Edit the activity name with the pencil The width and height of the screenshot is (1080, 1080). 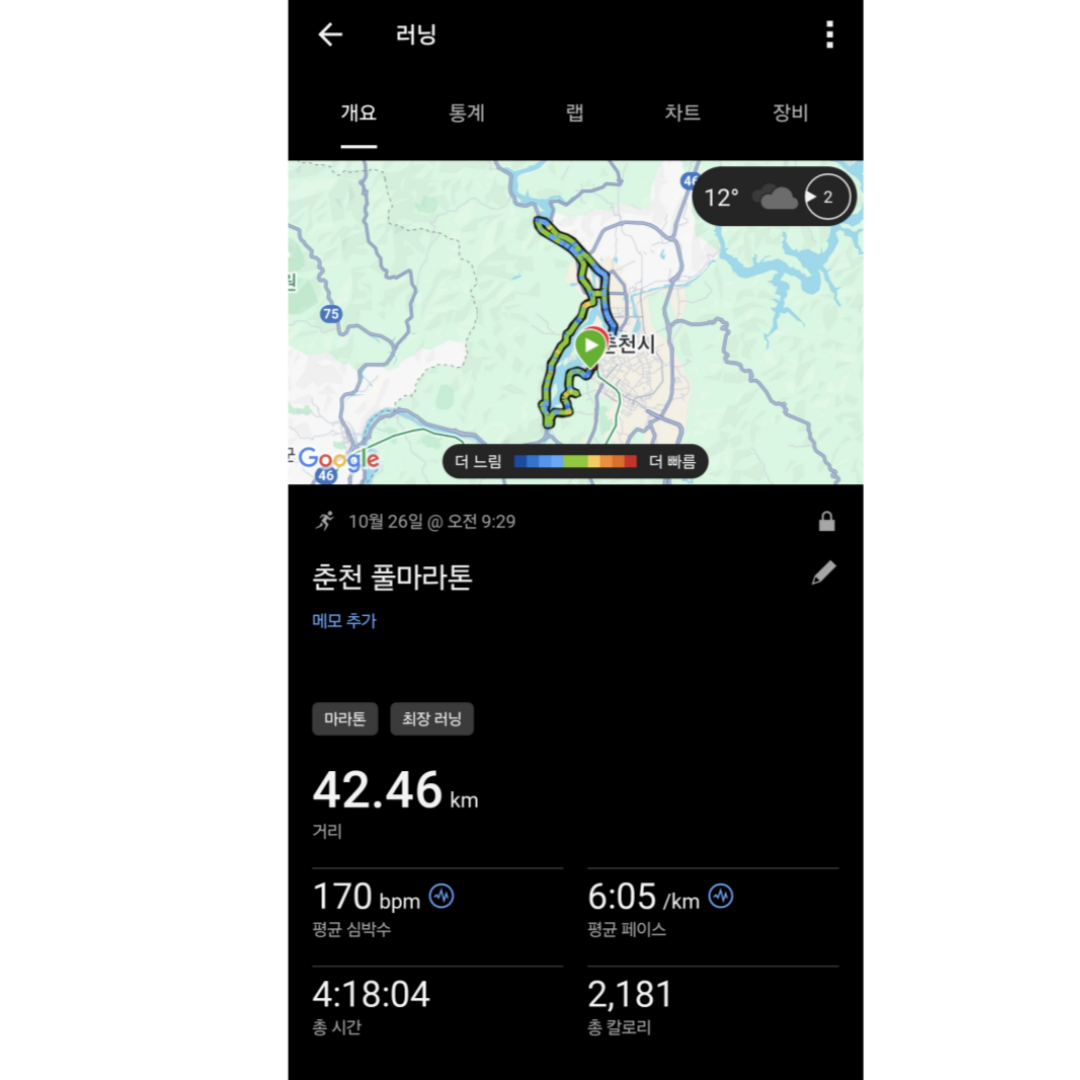click(823, 574)
